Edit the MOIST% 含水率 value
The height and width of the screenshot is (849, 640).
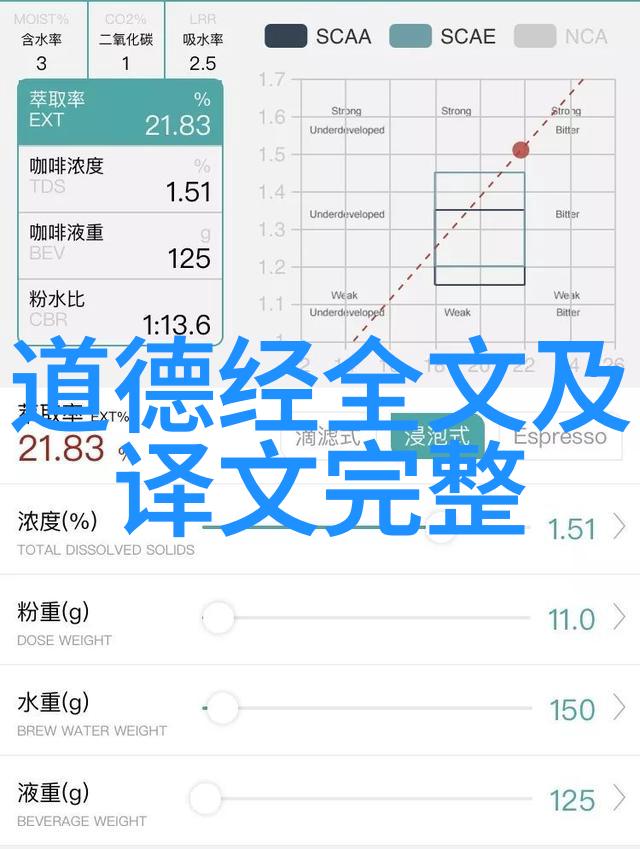(x=41, y=63)
